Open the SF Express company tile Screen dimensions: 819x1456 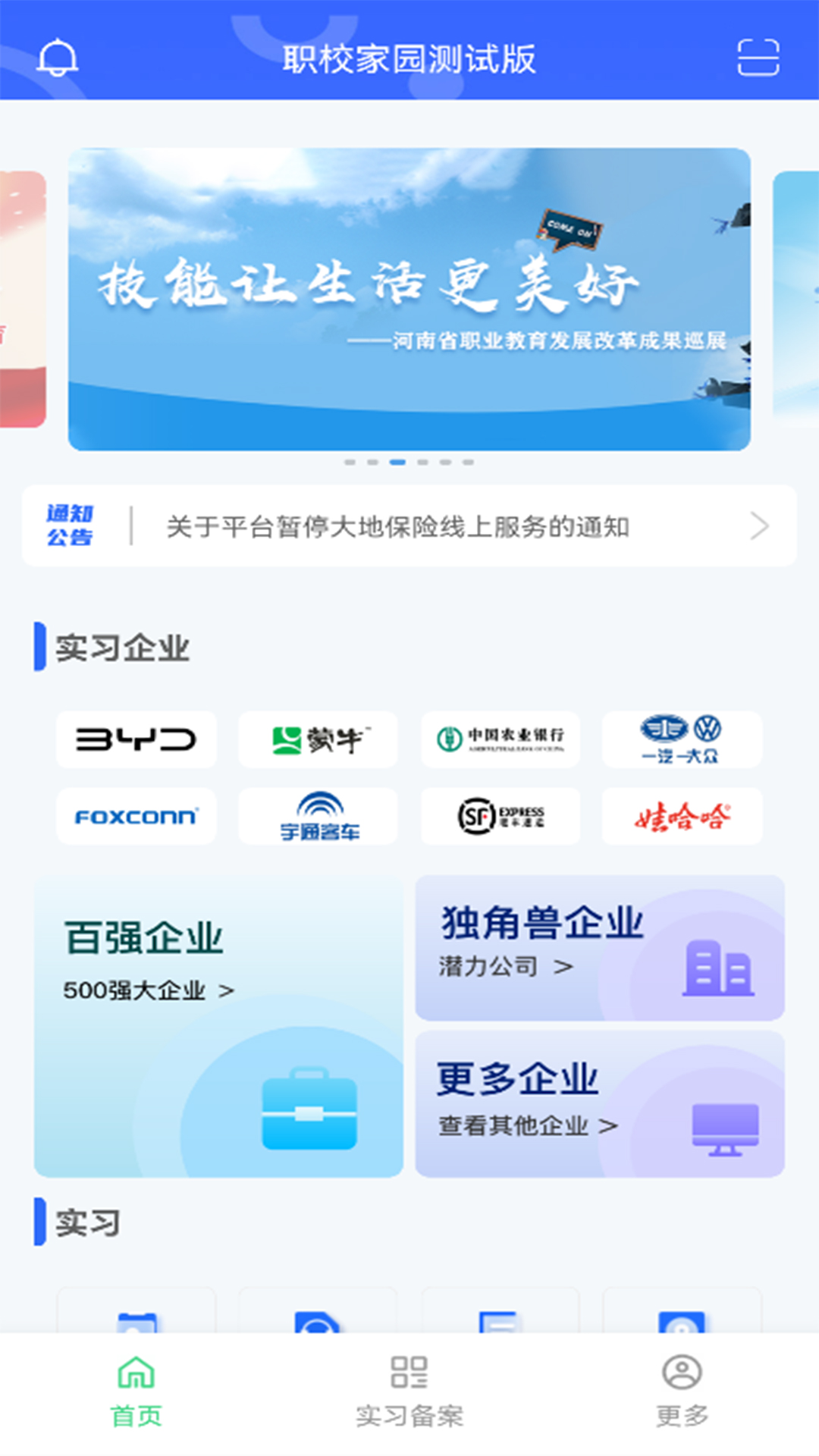tap(500, 816)
